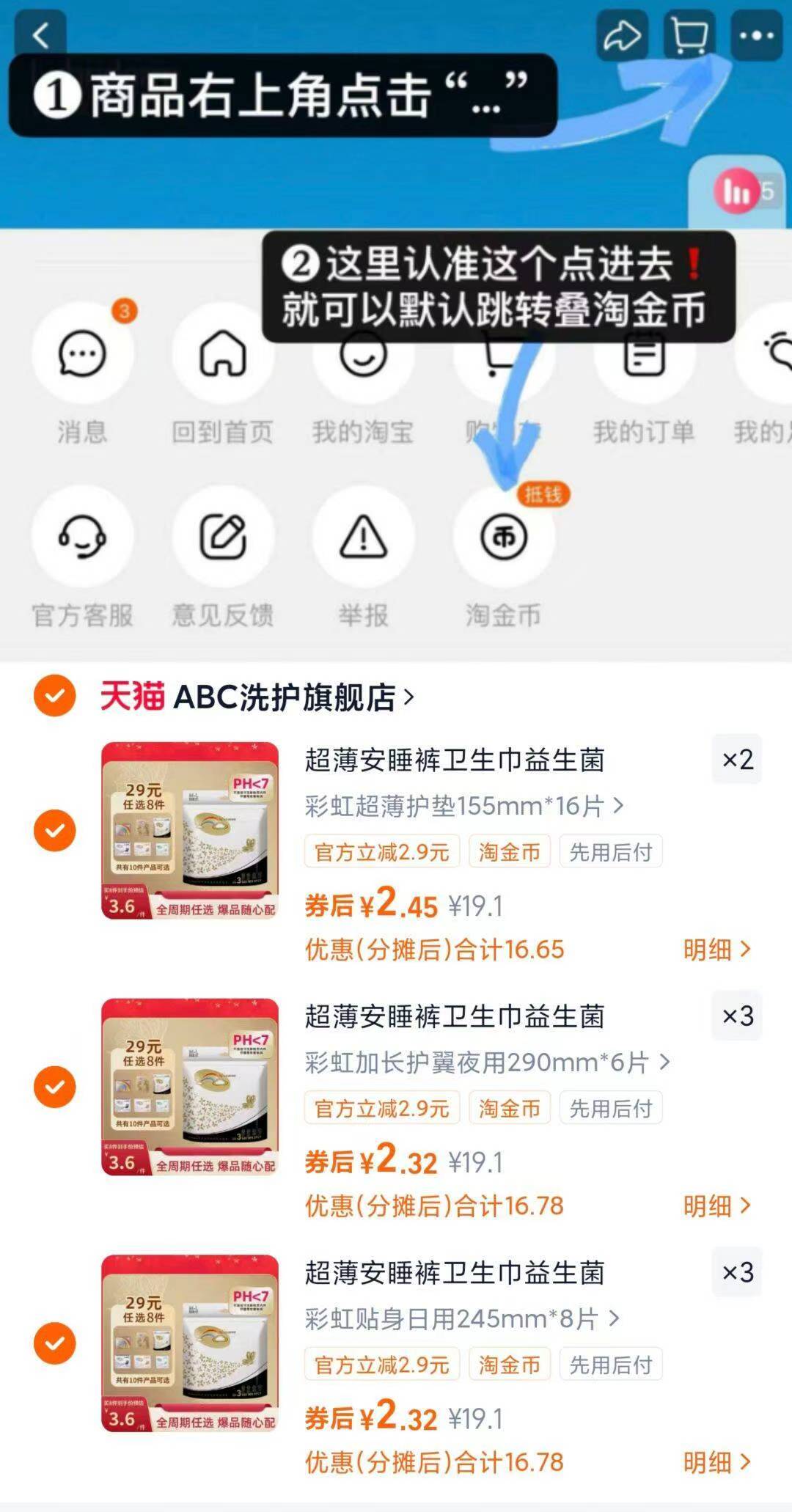This screenshot has height=1512, width=792.
Task: Open the shopping cart icon at top
Action: pos(688,34)
